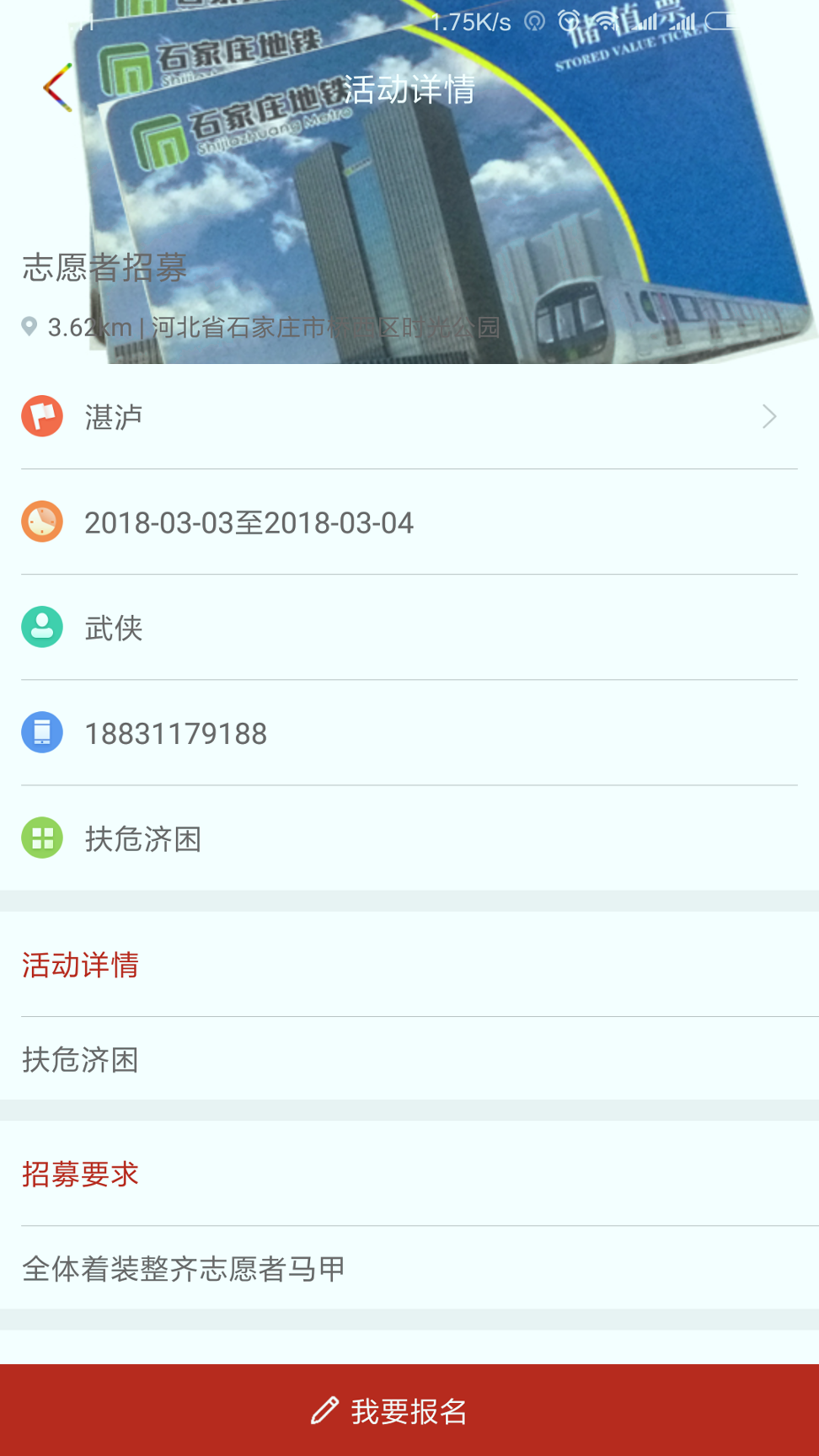Tap the clock icon beside the event dates

pyautogui.click(x=40, y=522)
